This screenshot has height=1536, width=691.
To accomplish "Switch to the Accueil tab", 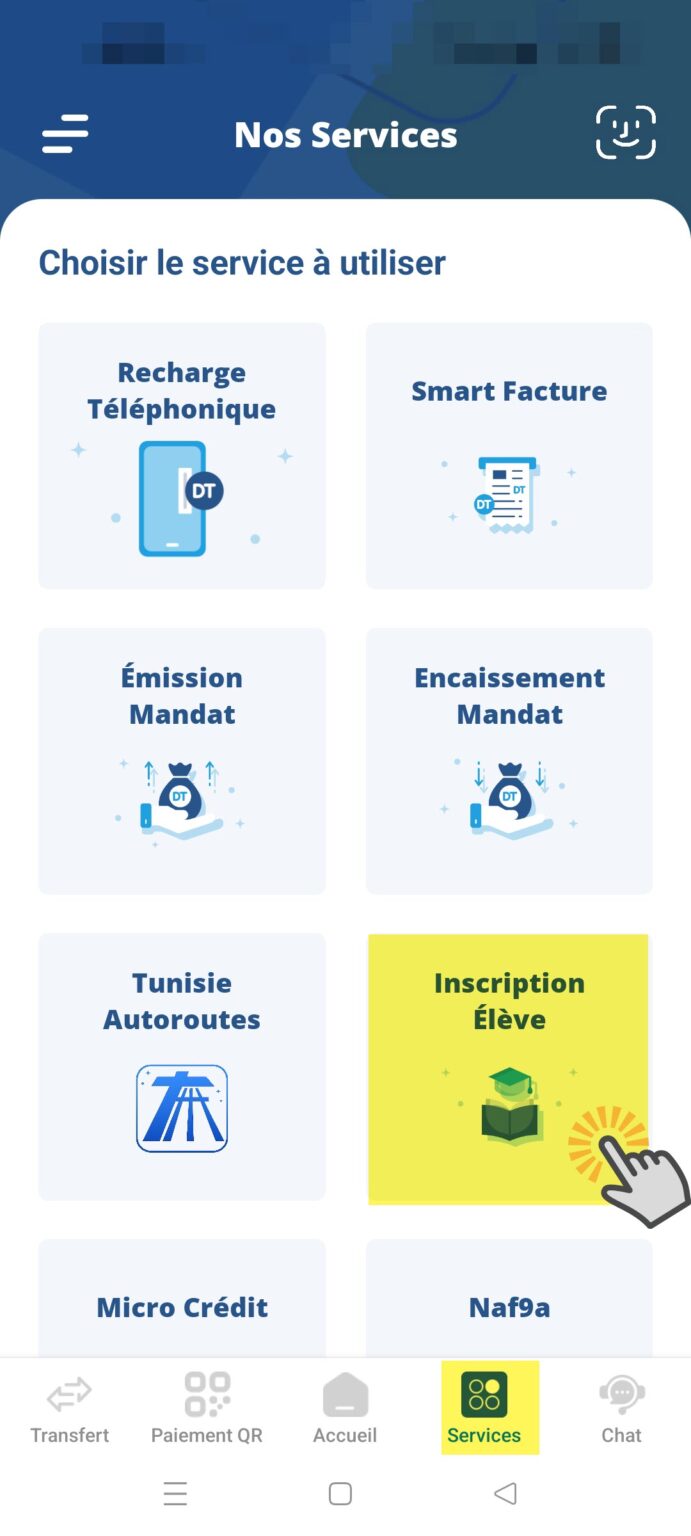I will point(345,1408).
